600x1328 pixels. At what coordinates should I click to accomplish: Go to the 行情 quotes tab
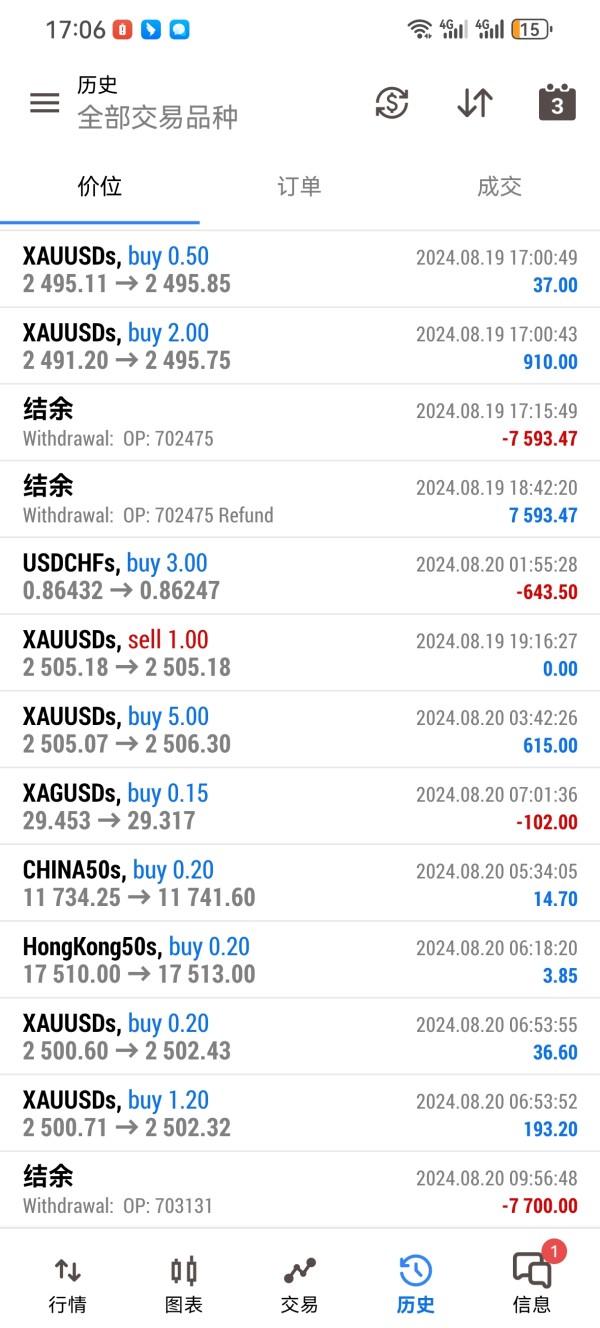pyautogui.click(x=67, y=1285)
